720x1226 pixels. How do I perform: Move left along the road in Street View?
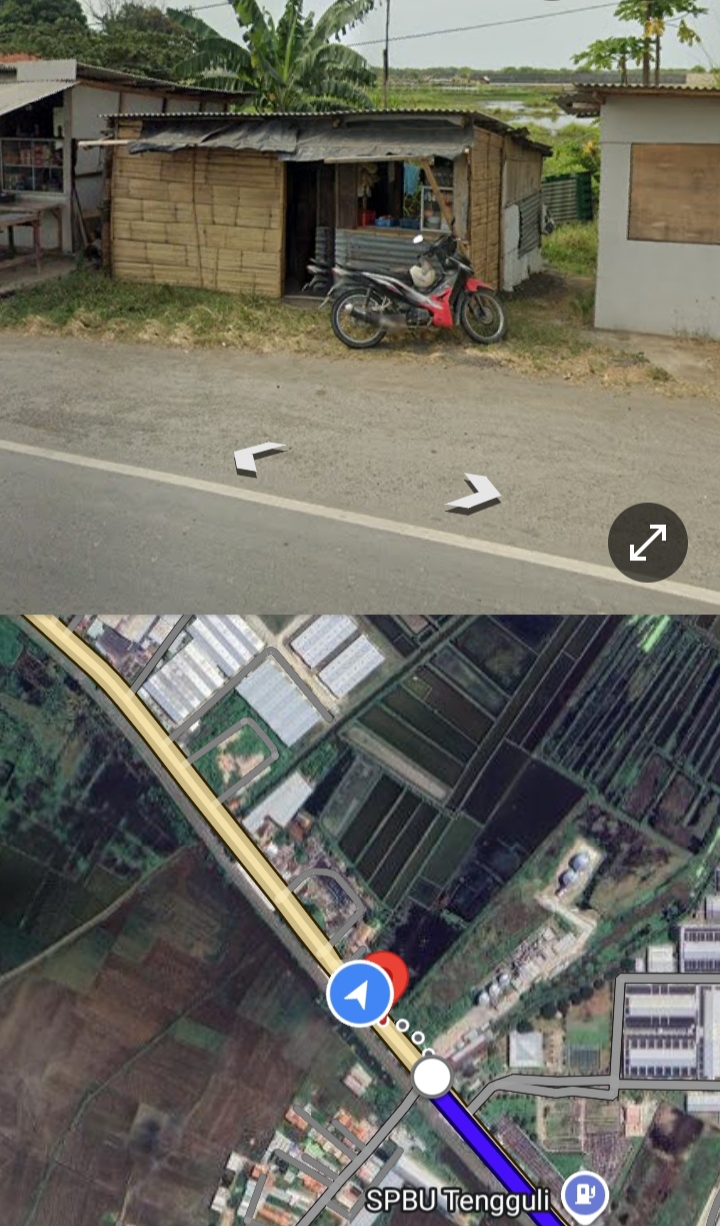(259, 457)
